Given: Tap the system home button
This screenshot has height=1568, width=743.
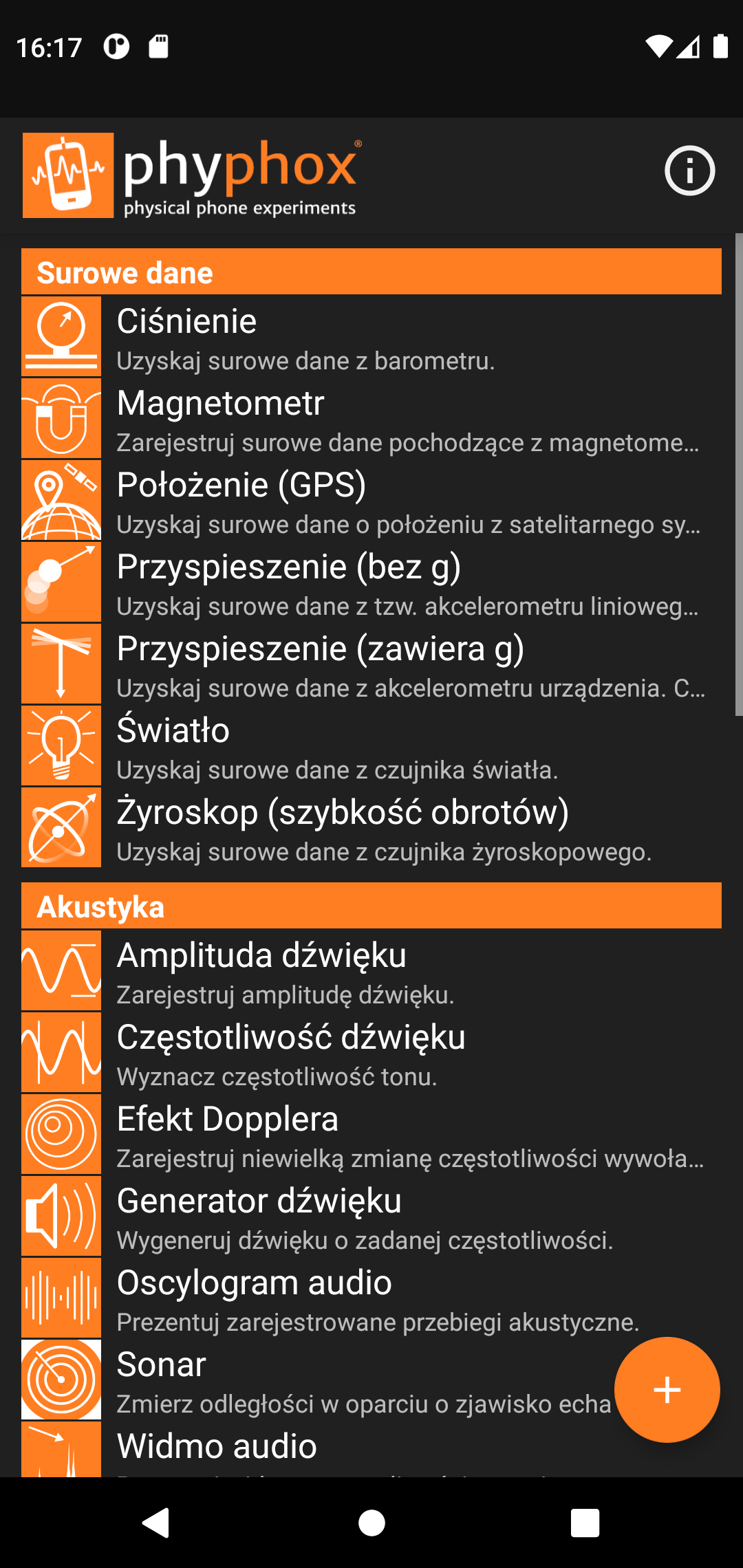Looking at the screenshot, I should 371,1523.
